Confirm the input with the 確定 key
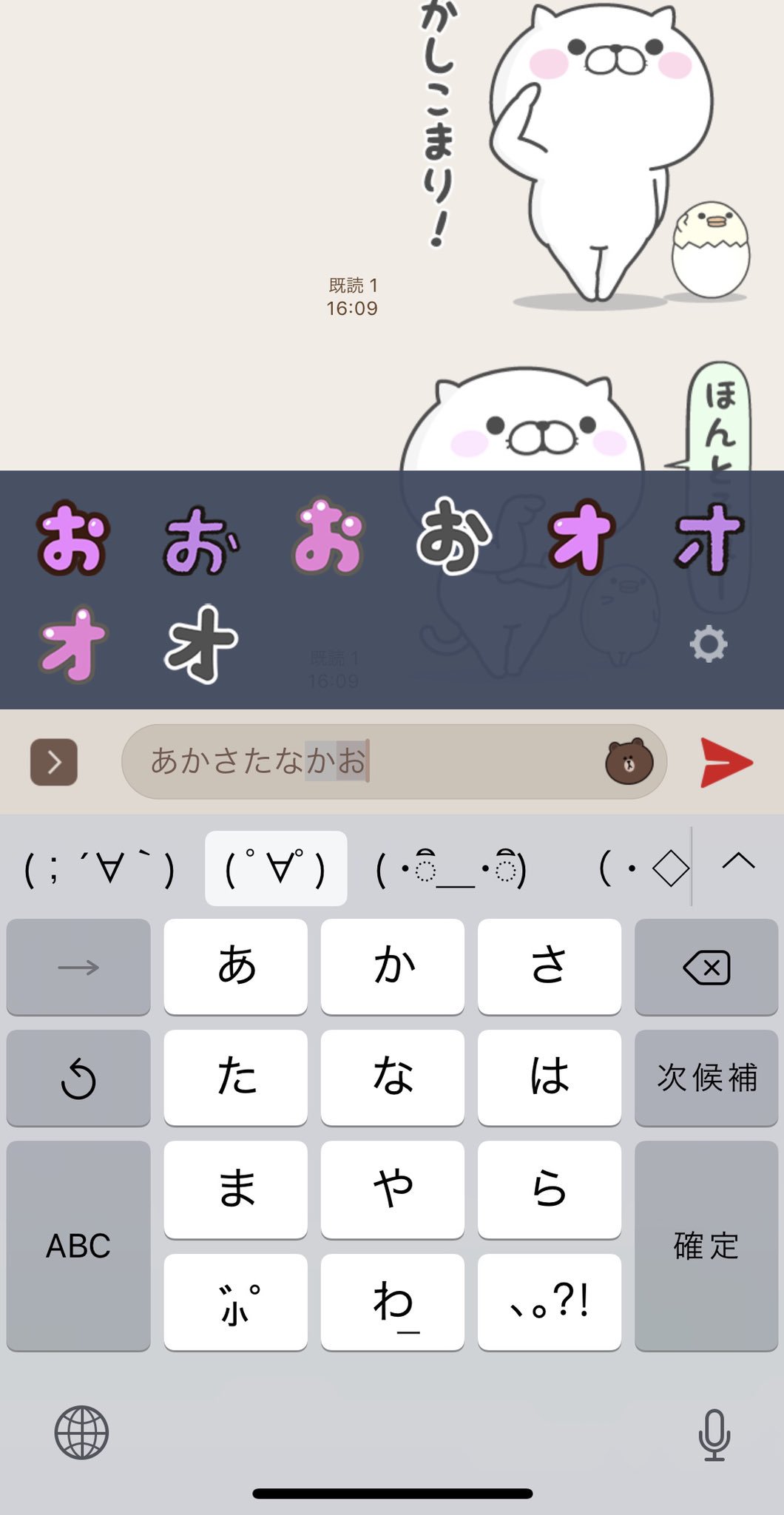This screenshot has height=1515, width=784. (706, 1246)
